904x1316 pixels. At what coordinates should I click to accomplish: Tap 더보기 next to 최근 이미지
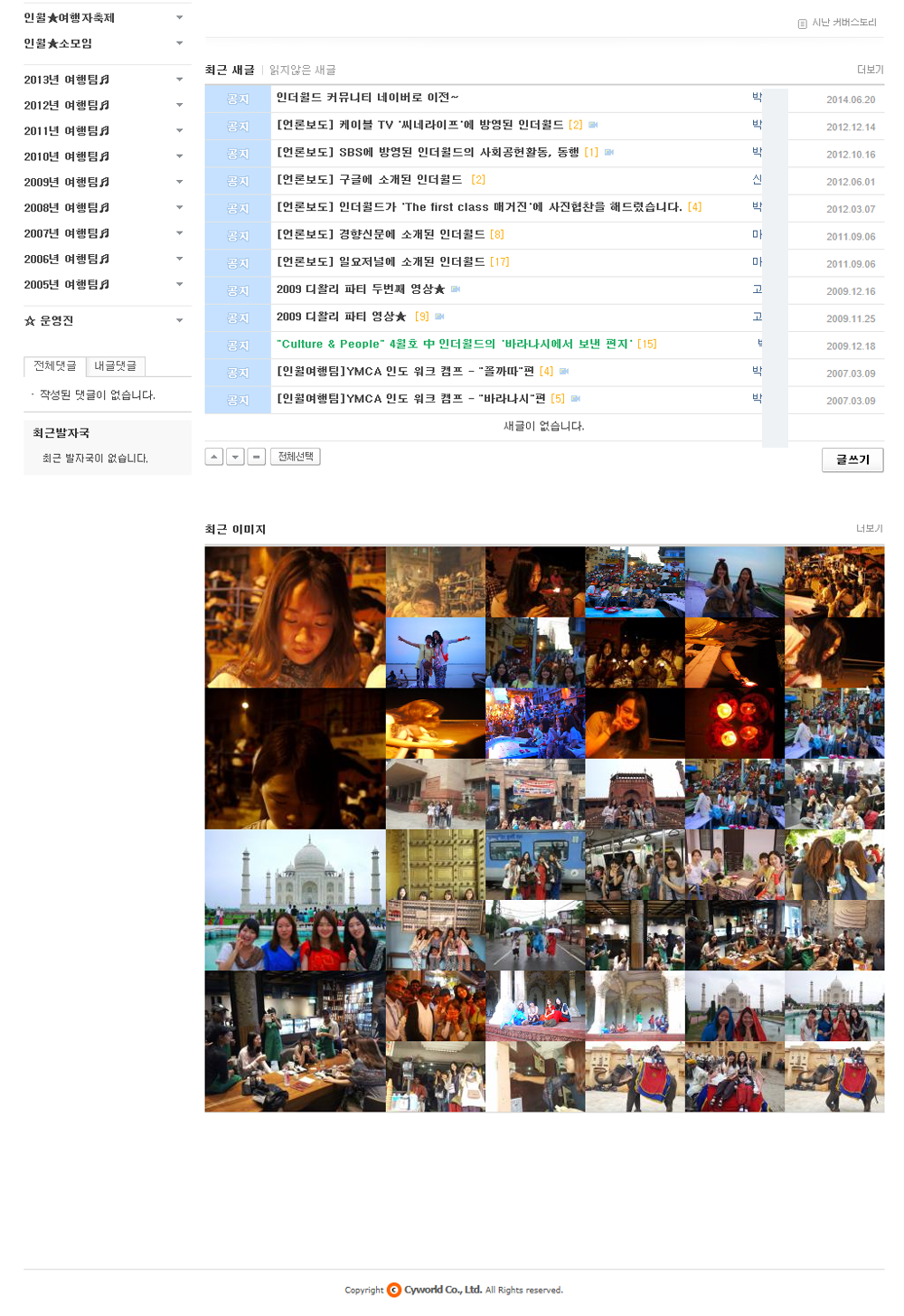(x=869, y=528)
